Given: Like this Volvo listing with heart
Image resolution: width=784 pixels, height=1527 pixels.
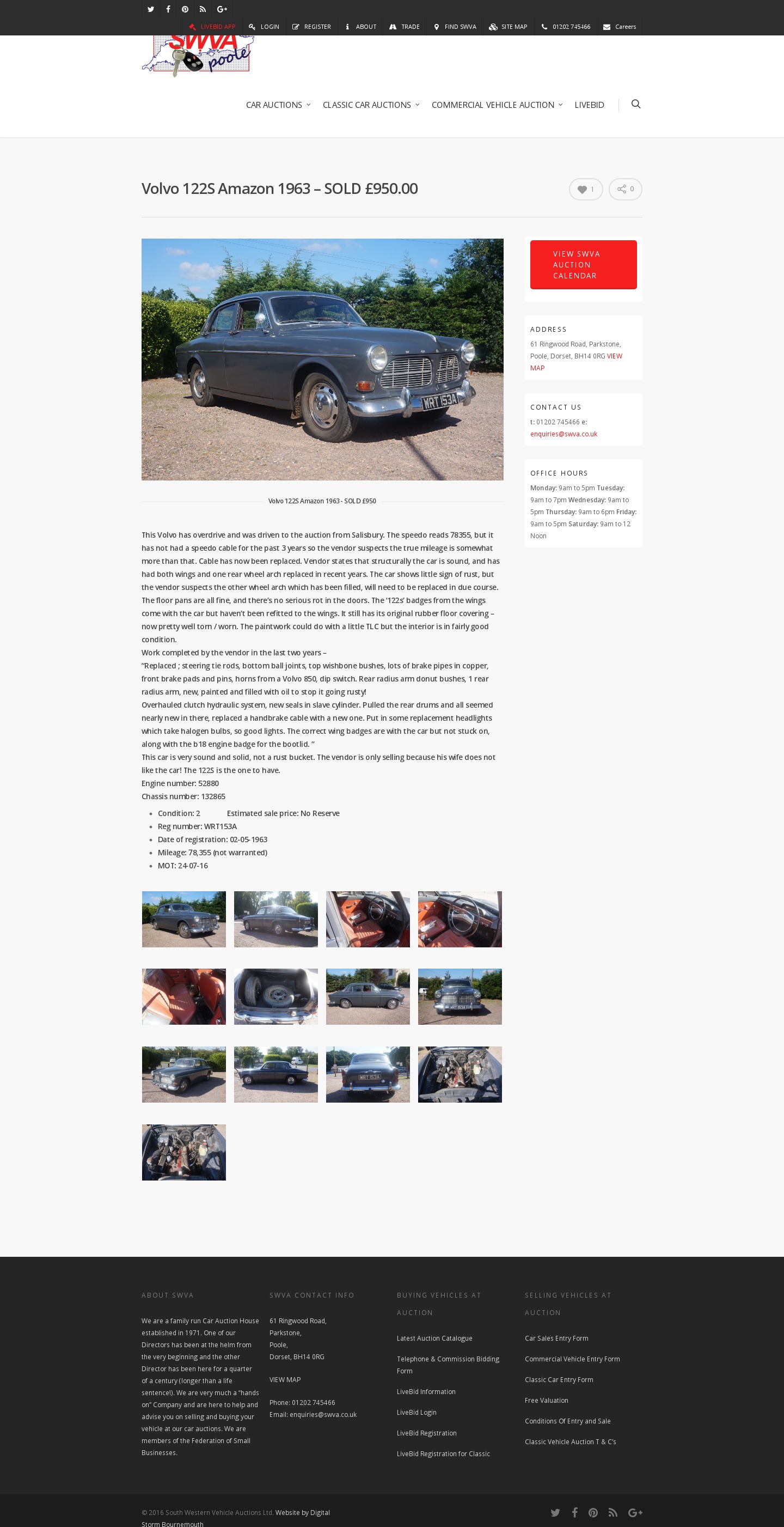Looking at the screenshot, I should click(x=585, y=189).
